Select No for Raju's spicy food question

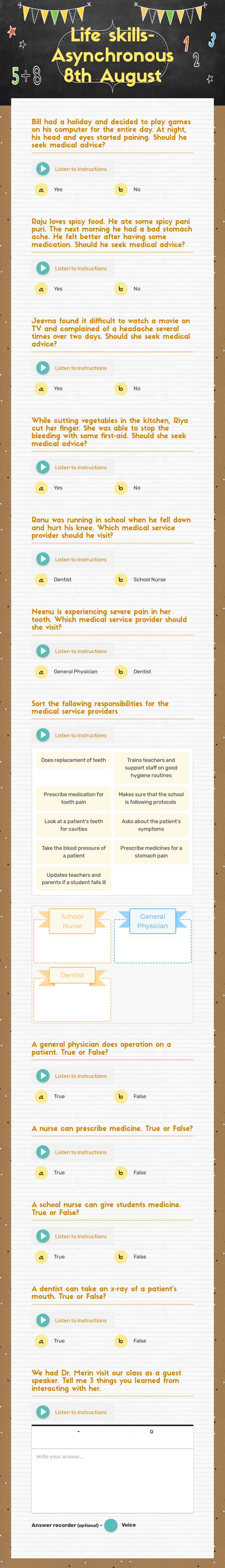(x=121, y=288)
